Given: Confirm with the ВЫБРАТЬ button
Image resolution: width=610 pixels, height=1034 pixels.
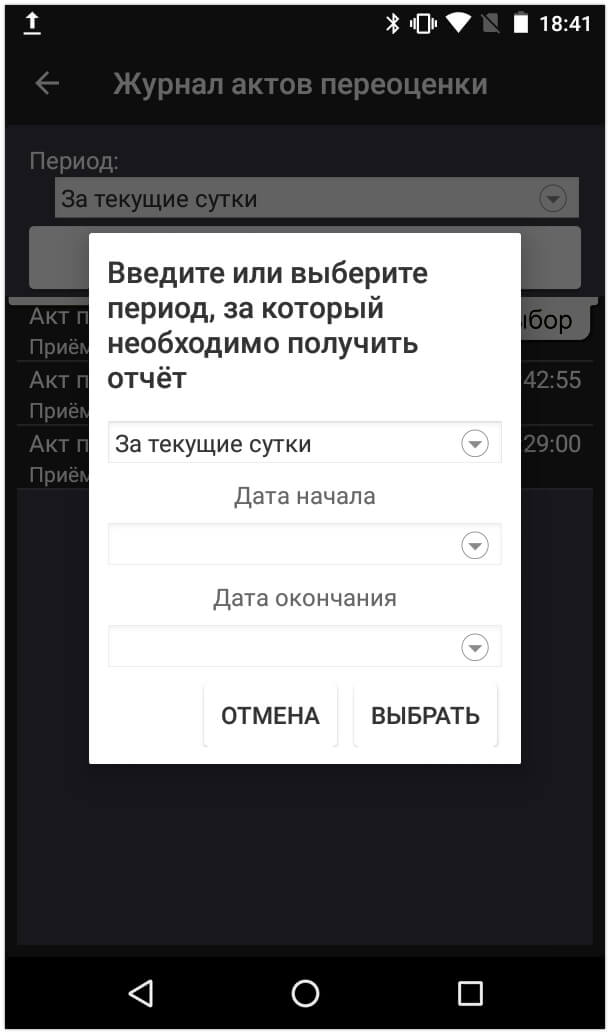Looking at the screenshot, I should 425,715.
